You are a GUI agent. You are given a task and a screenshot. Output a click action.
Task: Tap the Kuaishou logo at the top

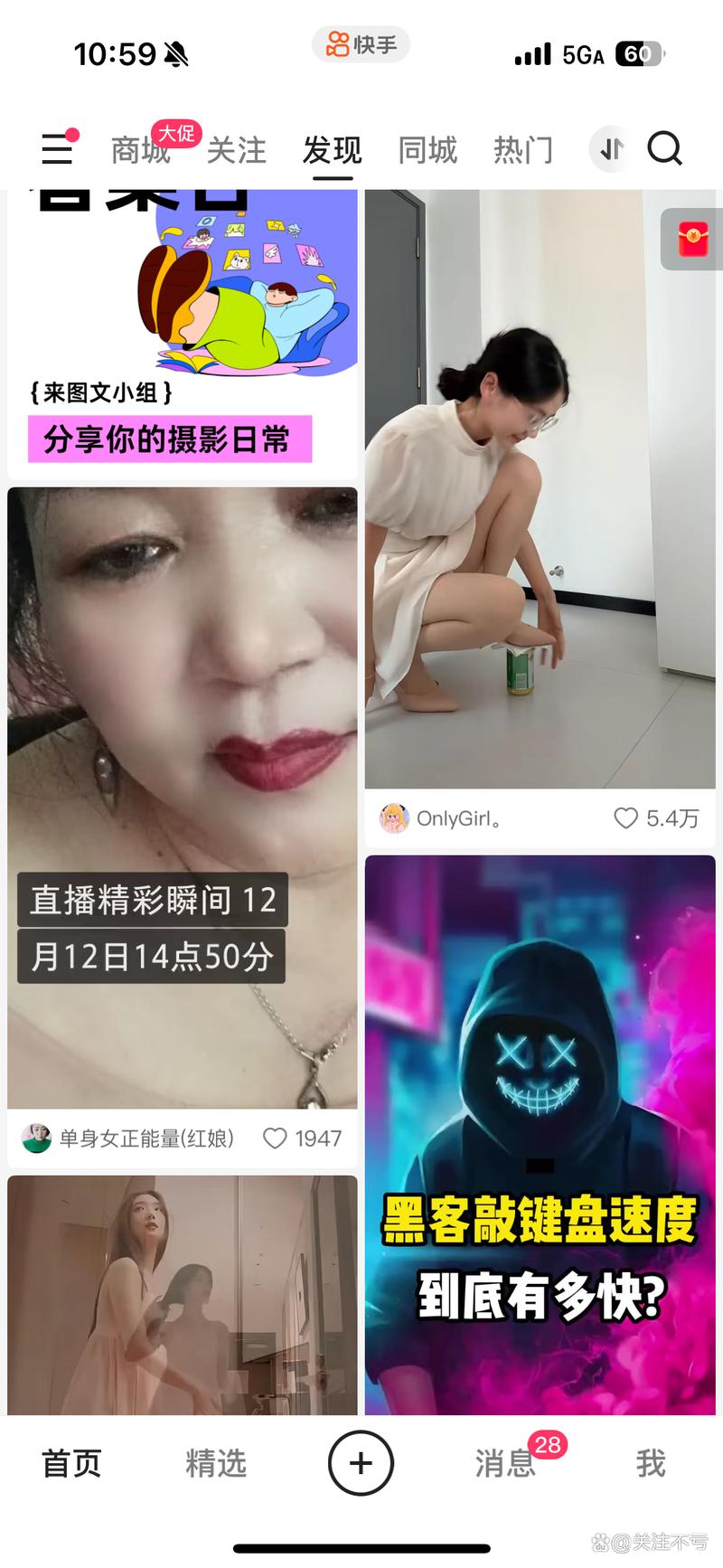point(361,44)
